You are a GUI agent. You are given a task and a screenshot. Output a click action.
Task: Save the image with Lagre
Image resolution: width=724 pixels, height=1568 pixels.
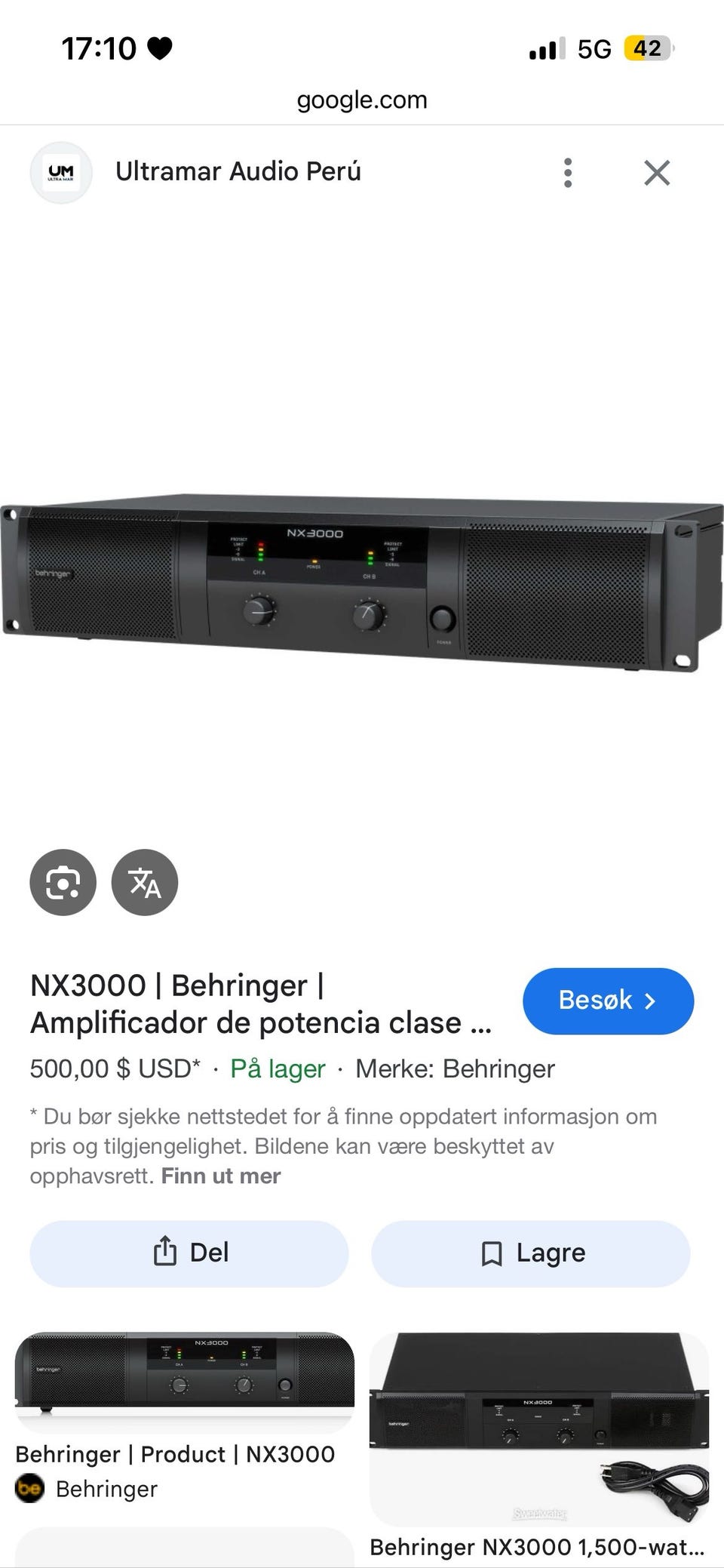(531, 1253)
